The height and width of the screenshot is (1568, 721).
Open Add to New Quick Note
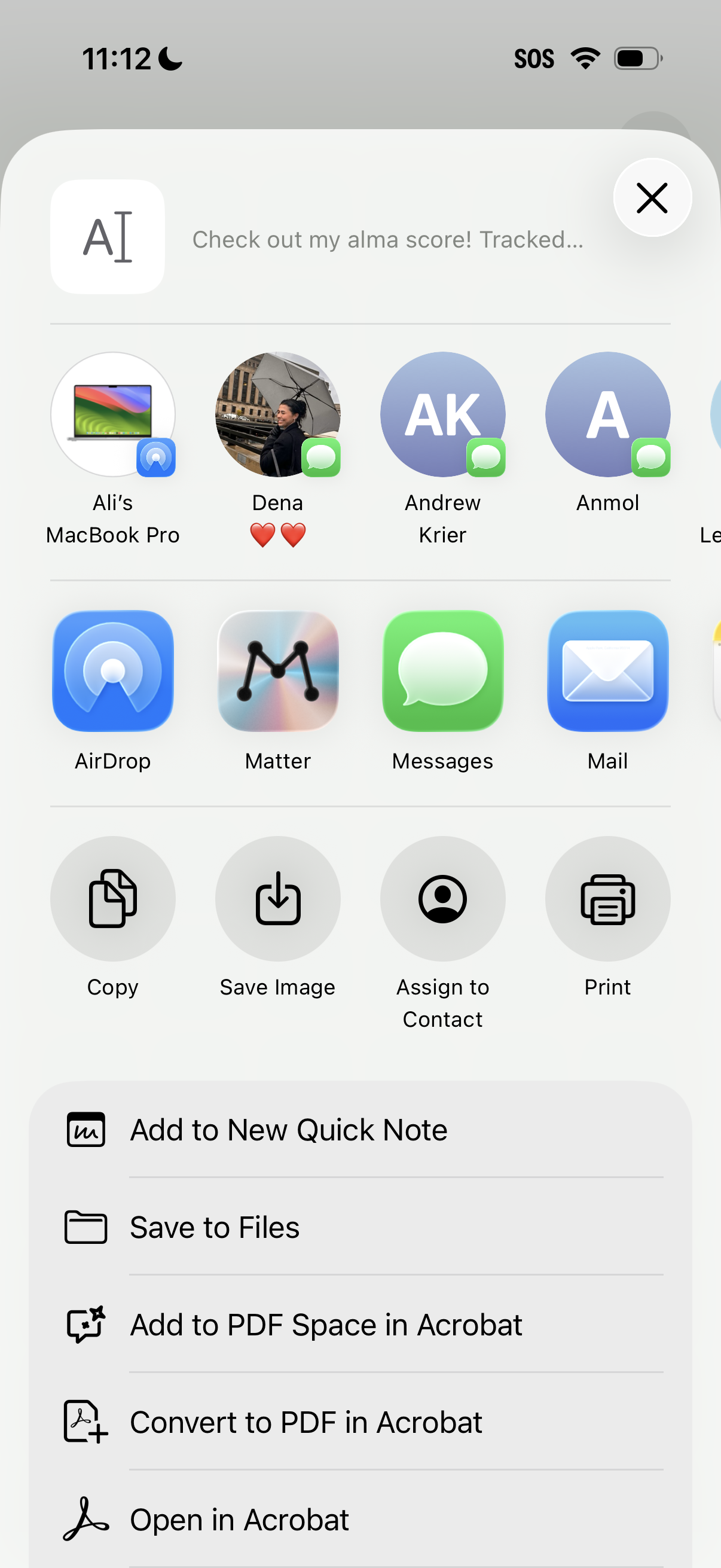[288, 1129]
